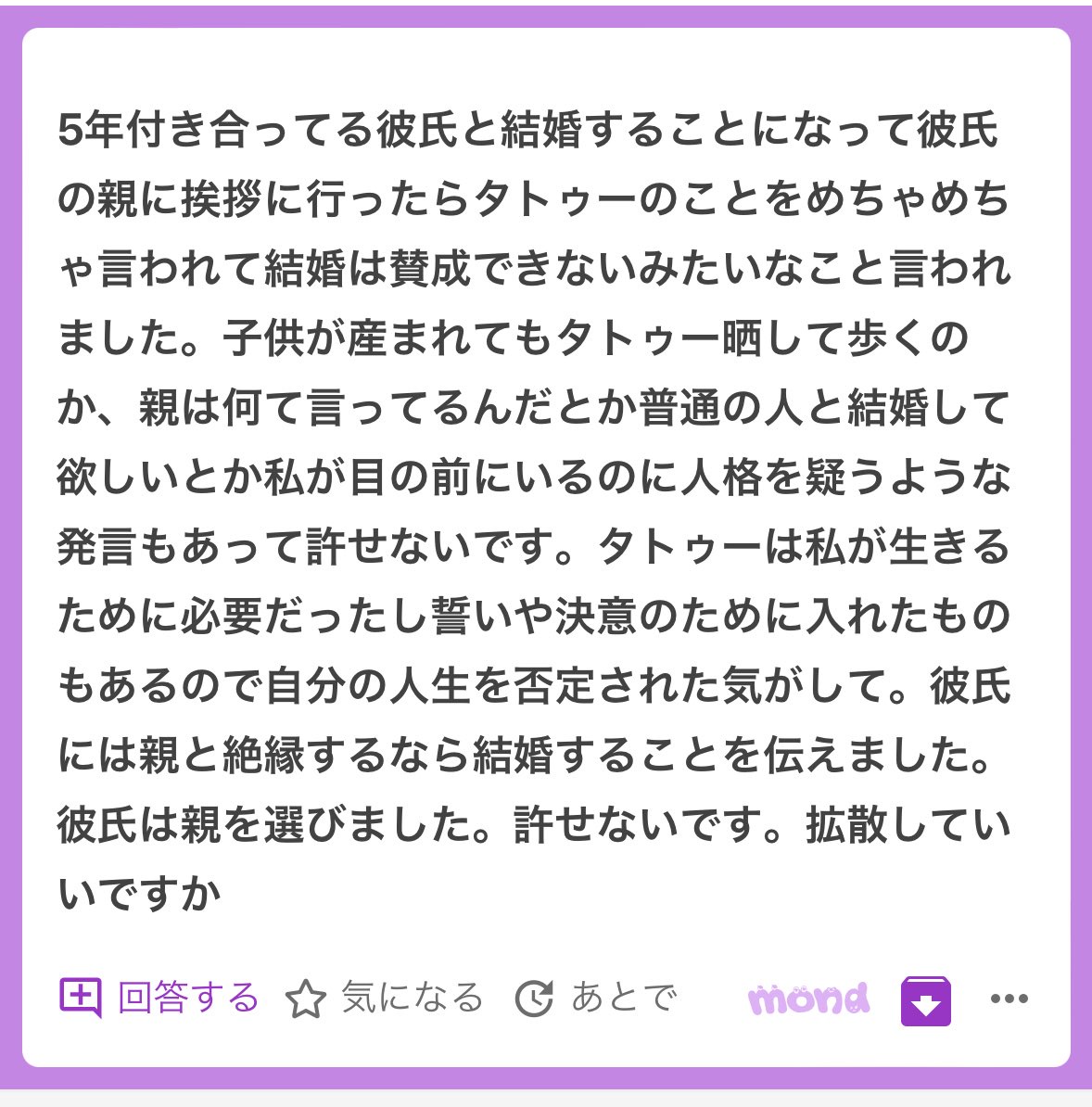Save the question with あとで
The width and height of the screenshot is (1092, 1107).
[x=596, y=999]
